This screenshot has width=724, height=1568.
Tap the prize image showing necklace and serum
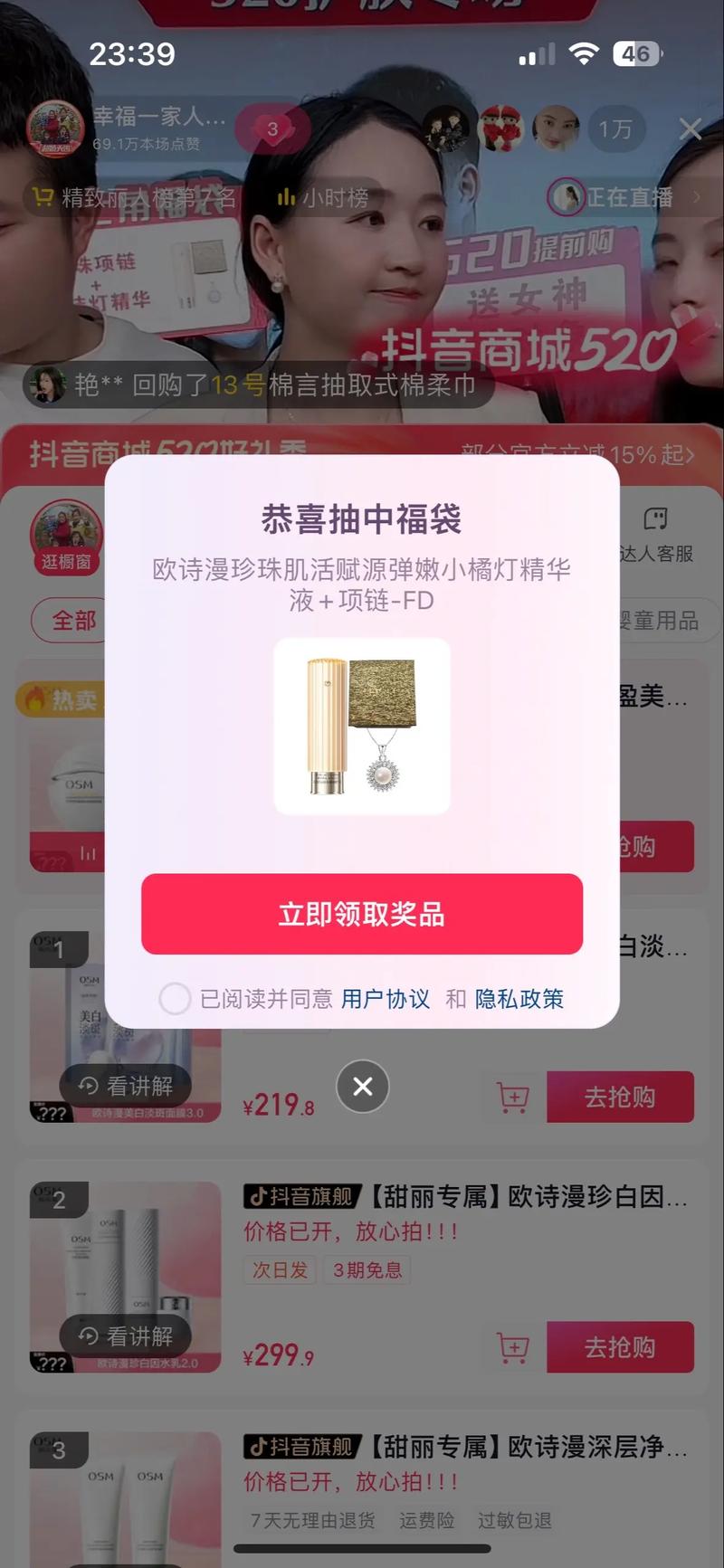click(362, 725)
